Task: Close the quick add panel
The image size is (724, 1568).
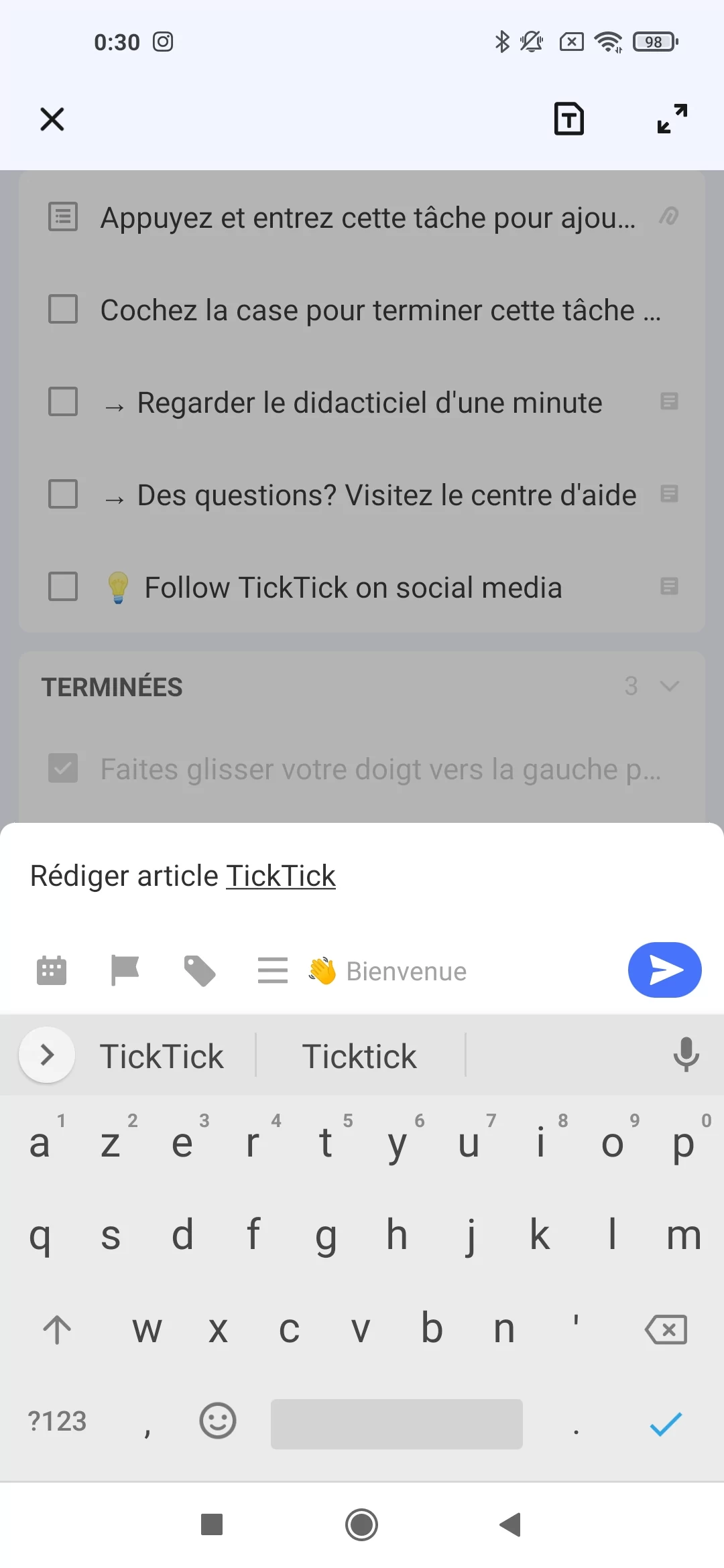Action: pyautogui.click(x=52, y=119)
